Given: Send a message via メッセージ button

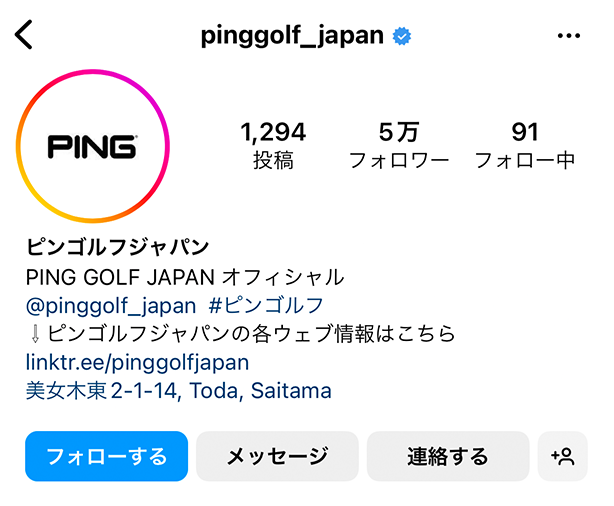Looking at the screenshot, I should 276,457.
